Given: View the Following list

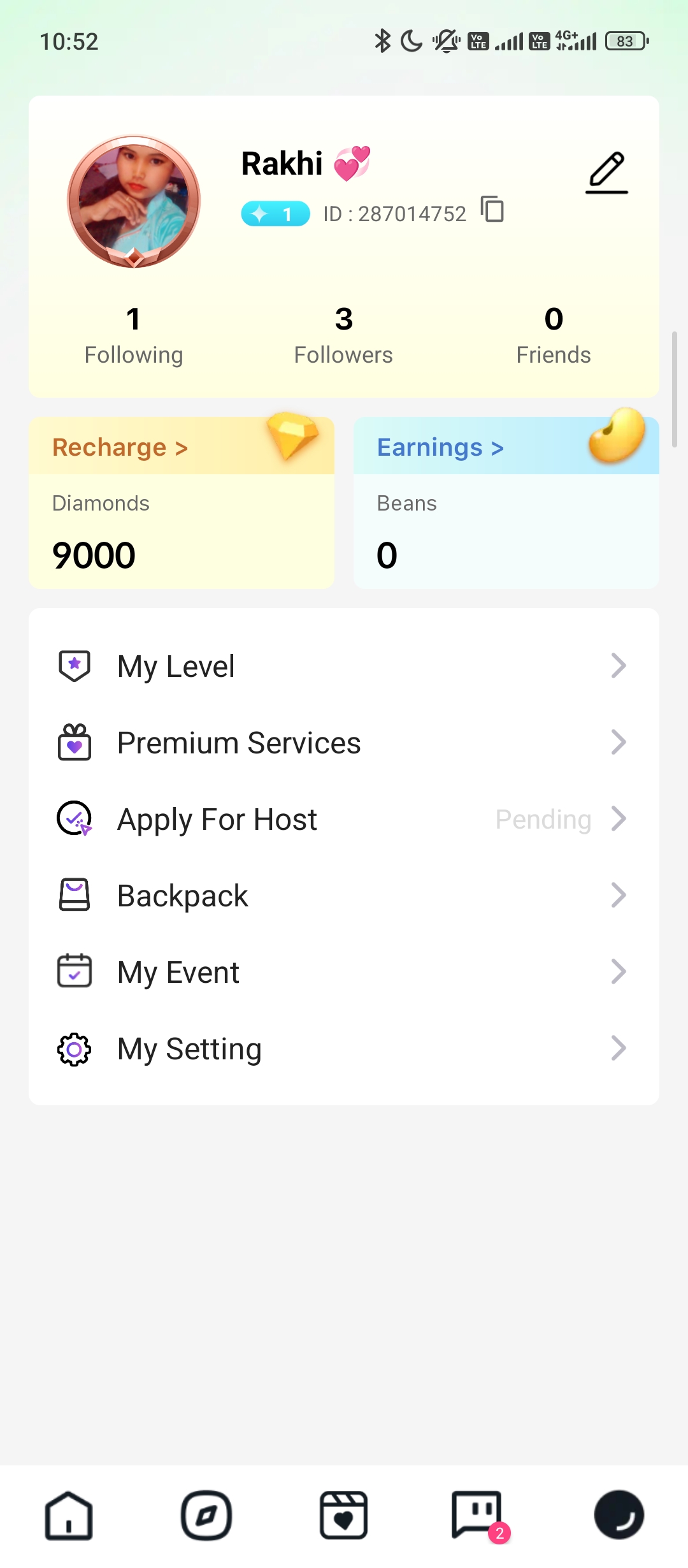Looking at the screenshot, I should 134,336.
